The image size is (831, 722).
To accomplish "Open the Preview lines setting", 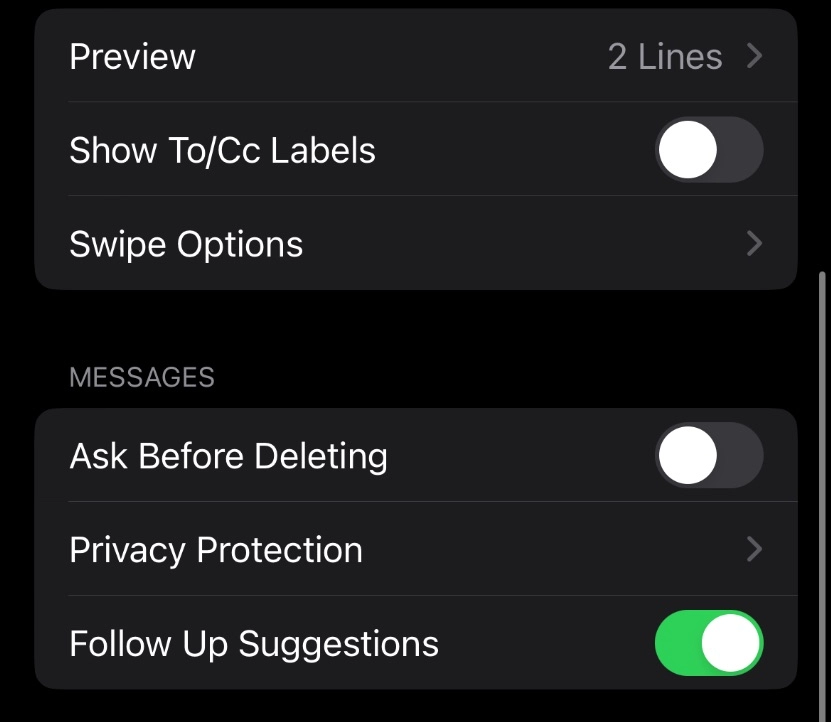I will point(415,56).
